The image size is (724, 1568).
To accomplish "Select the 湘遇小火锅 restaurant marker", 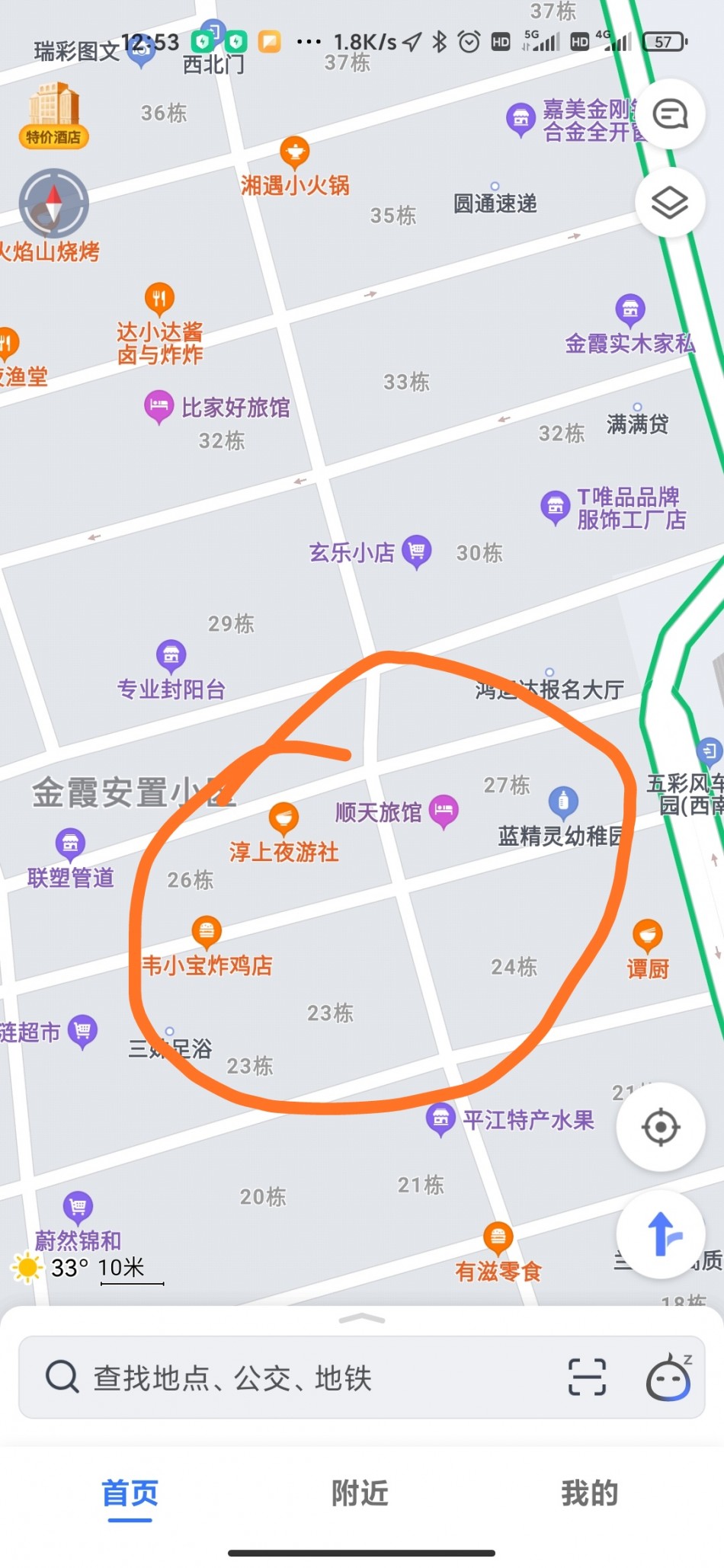I will (x=295, y=152).
